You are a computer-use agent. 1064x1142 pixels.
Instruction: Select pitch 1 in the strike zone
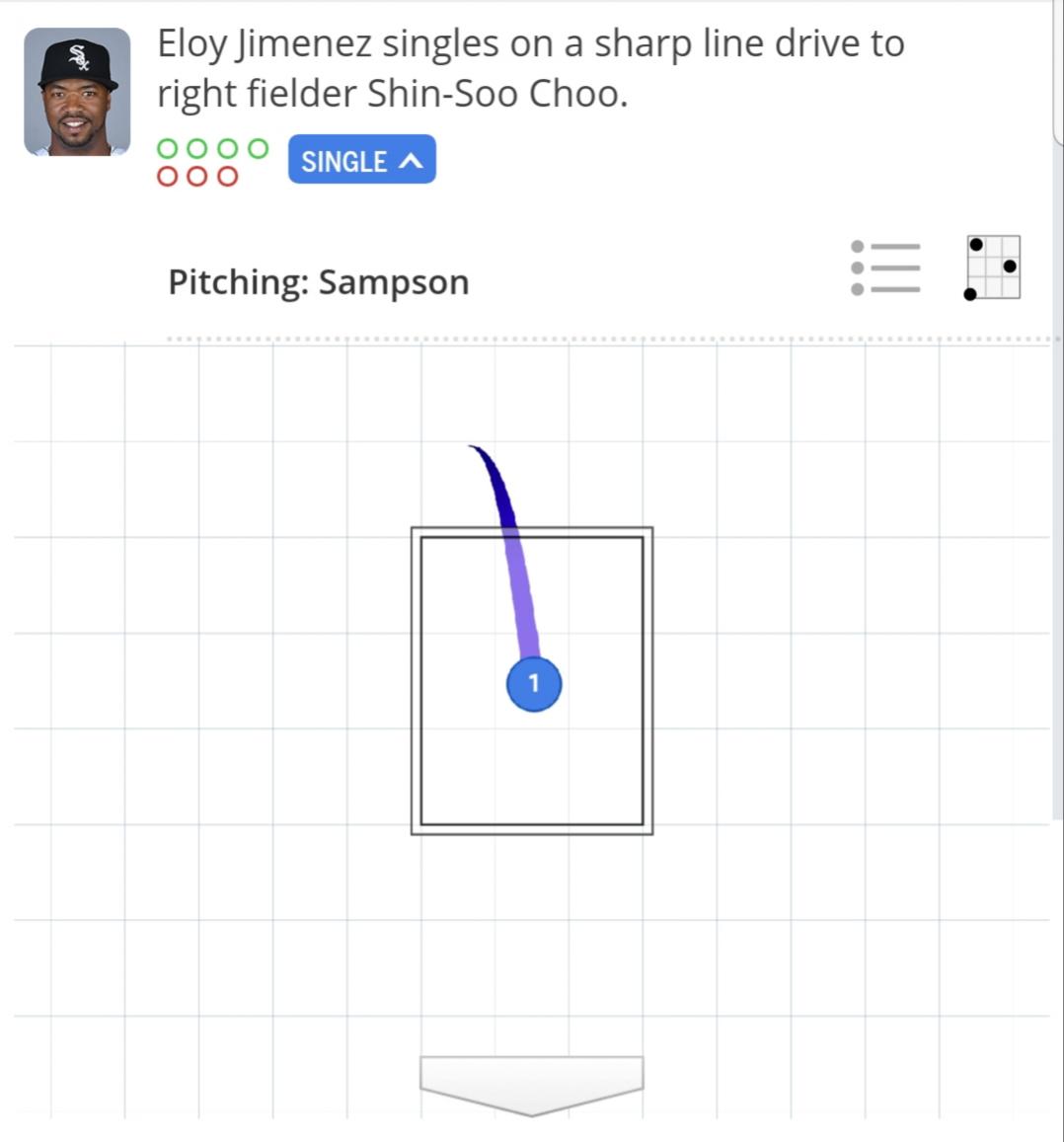pos(534,683)
